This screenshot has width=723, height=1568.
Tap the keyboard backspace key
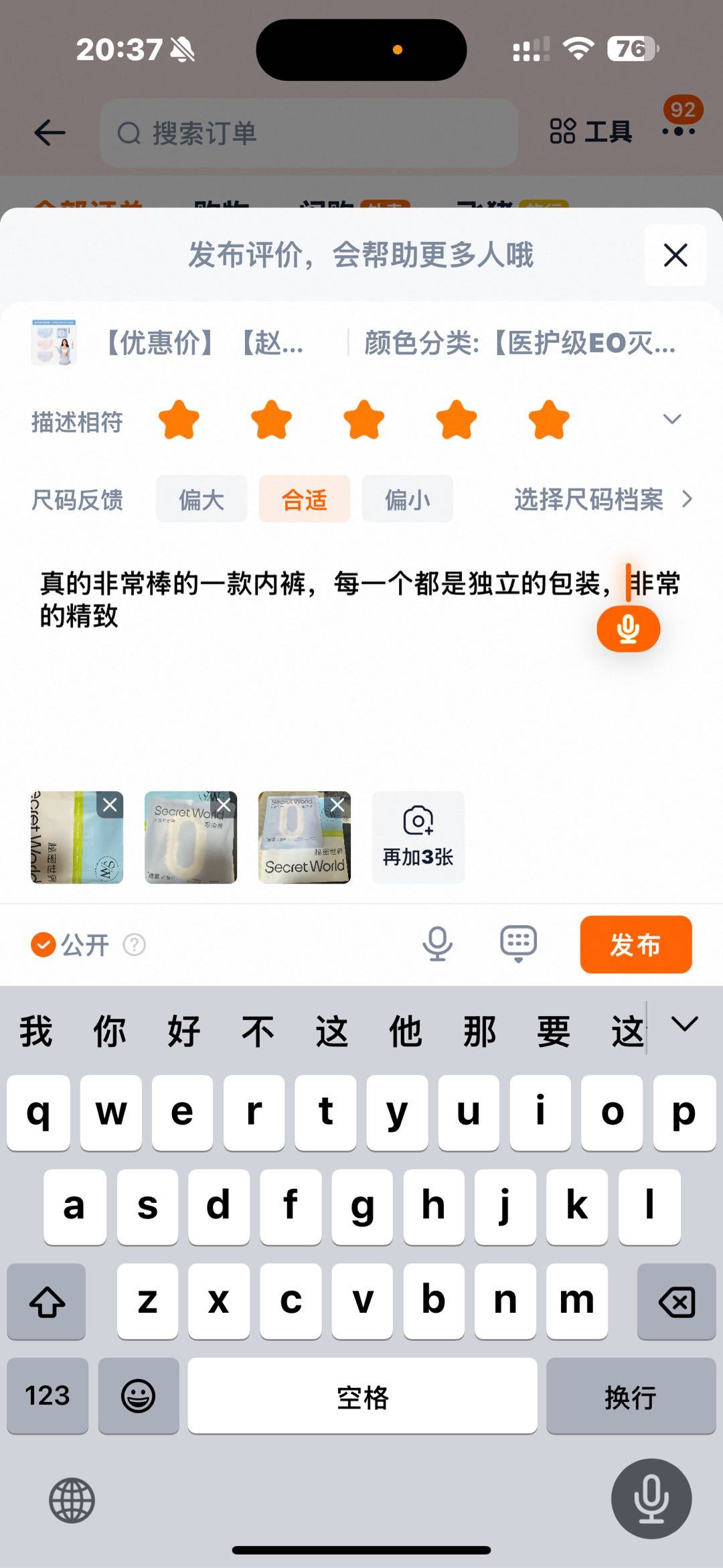click(x=676, y=1302)
